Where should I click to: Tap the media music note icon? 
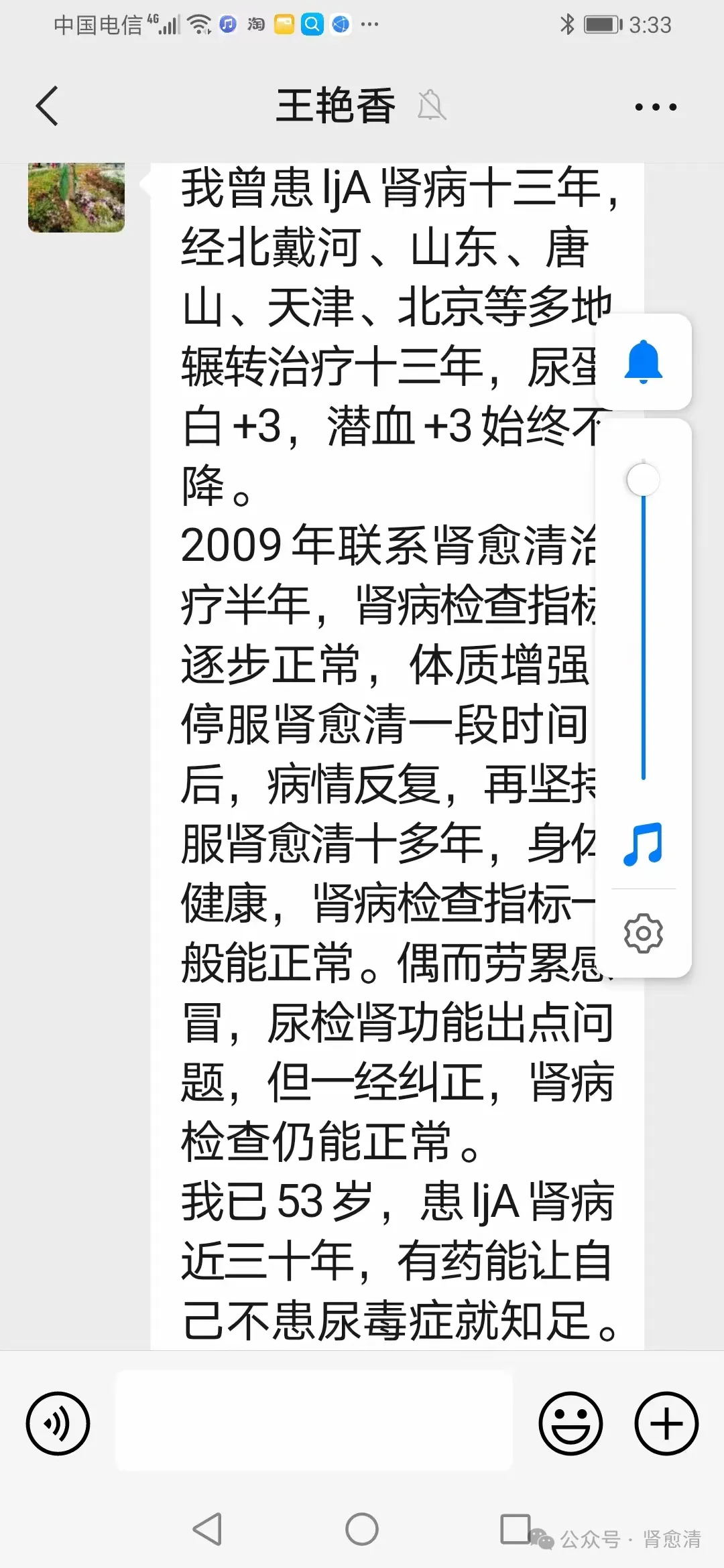(643, 844)
